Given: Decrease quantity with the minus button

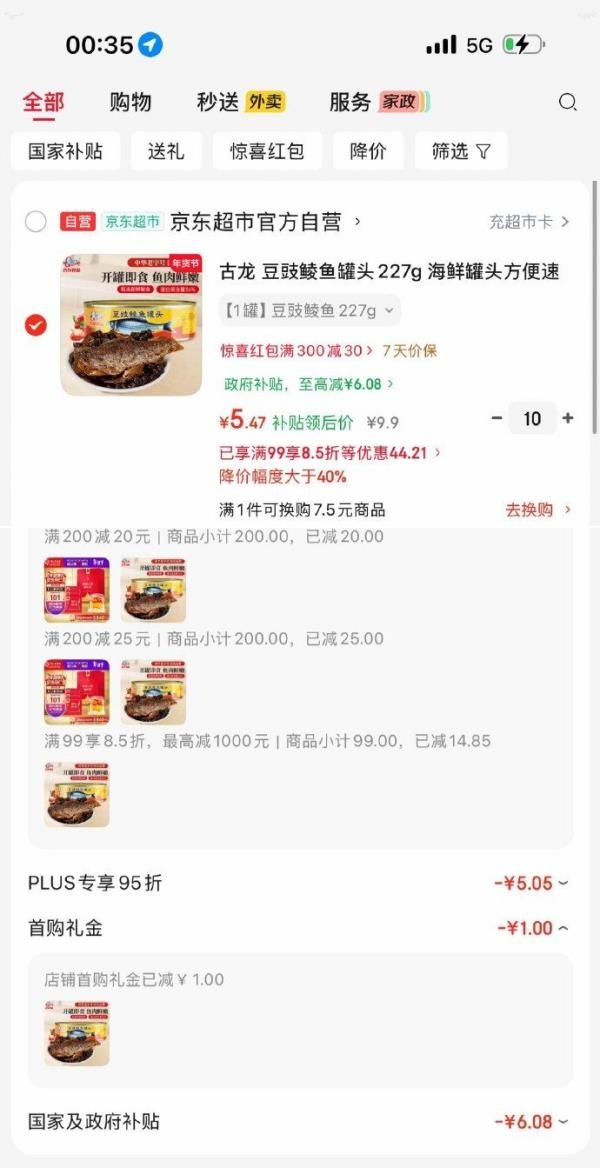Looking at the screenshot, I should click(x=497, y=418).
